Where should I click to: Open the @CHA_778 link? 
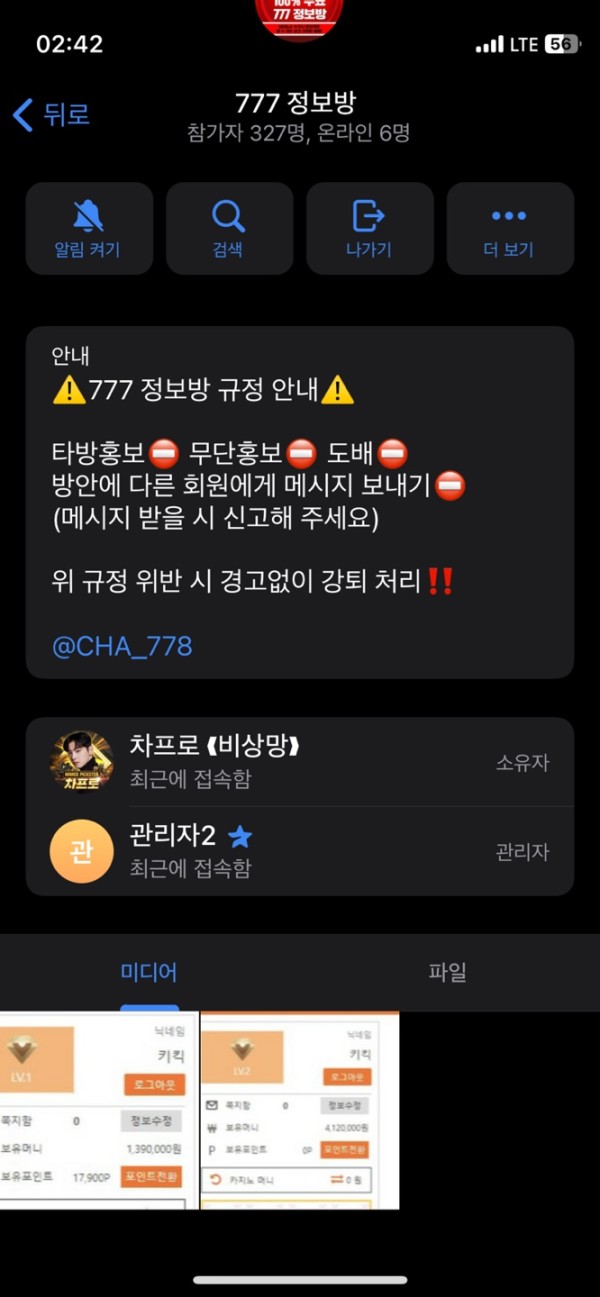point(122,646)
